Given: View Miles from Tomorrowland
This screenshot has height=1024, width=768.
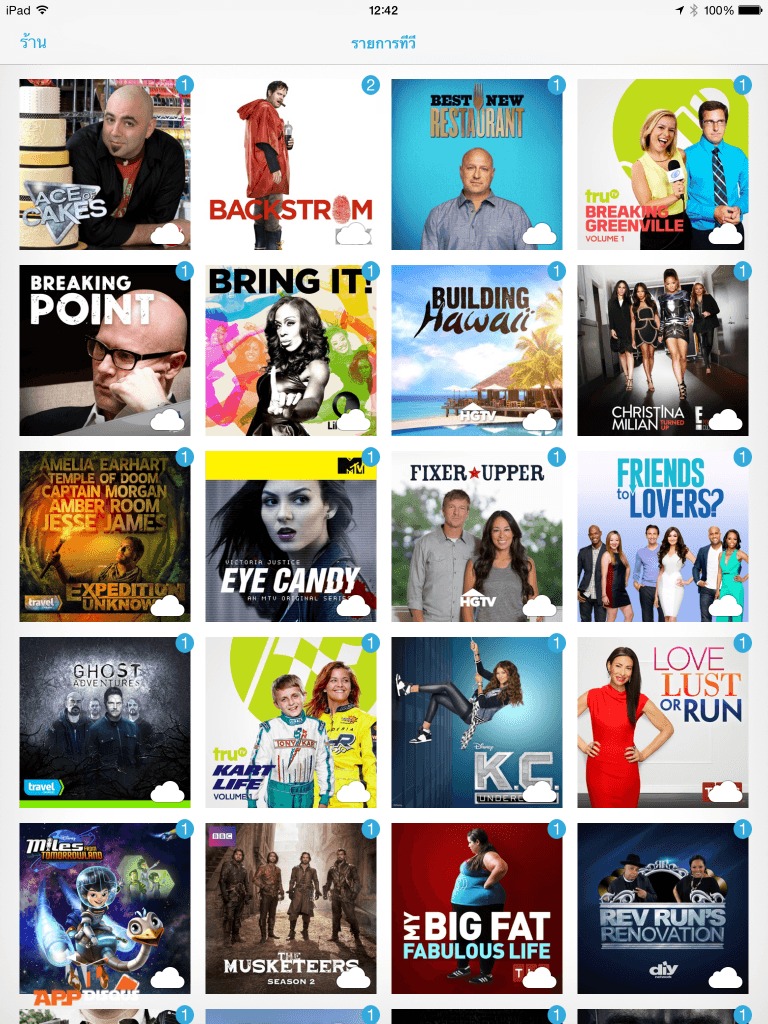Looking at the screenshot, I should click(x=105, y=908).
